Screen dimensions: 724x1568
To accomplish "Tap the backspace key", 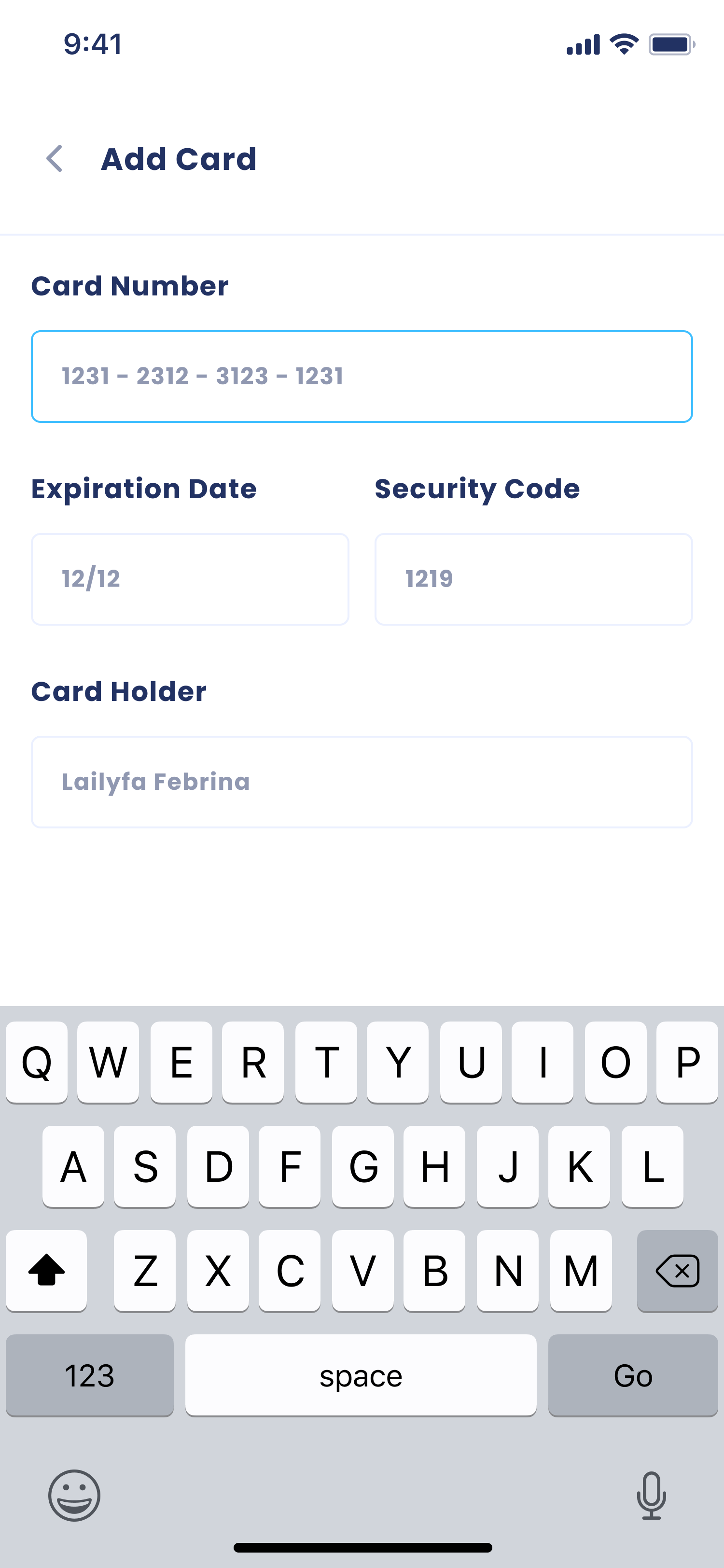I will [677, 1270].
